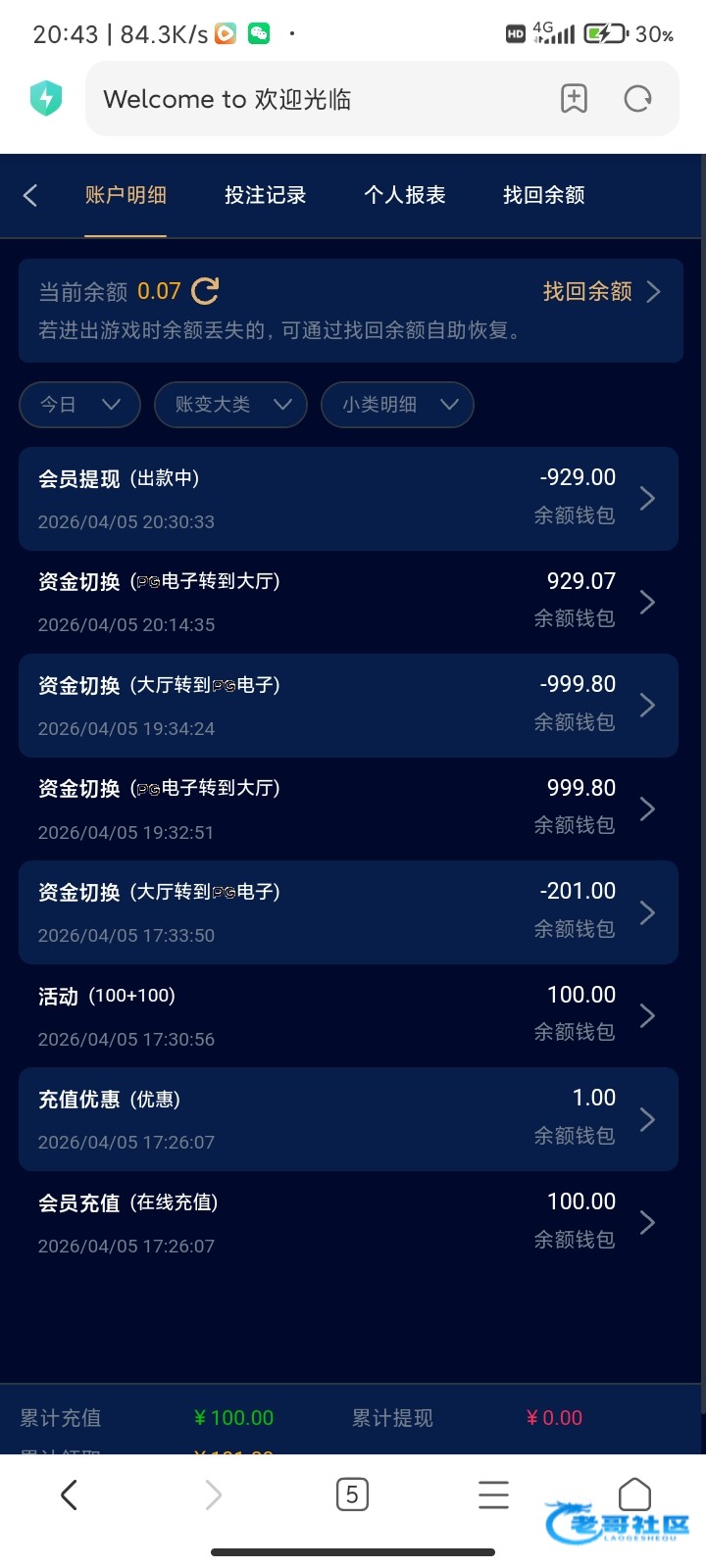Open the 999.80 资金切换 record
Image resolution: width=706 pixels, height=1568 pixels.
pos(348,808)
